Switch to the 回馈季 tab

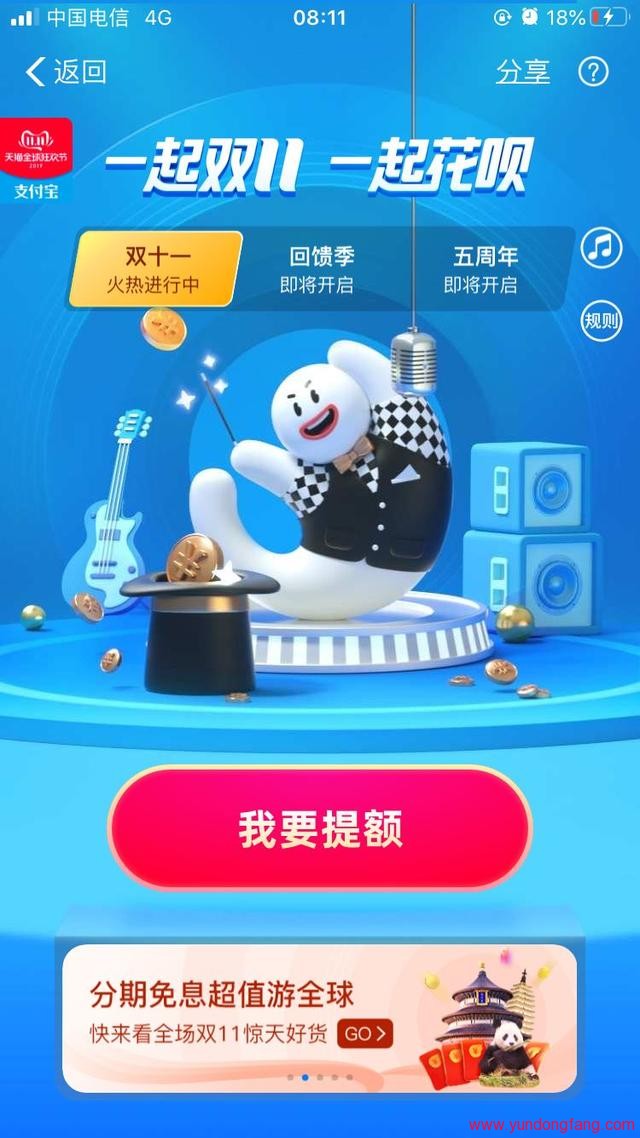[317, 269]
